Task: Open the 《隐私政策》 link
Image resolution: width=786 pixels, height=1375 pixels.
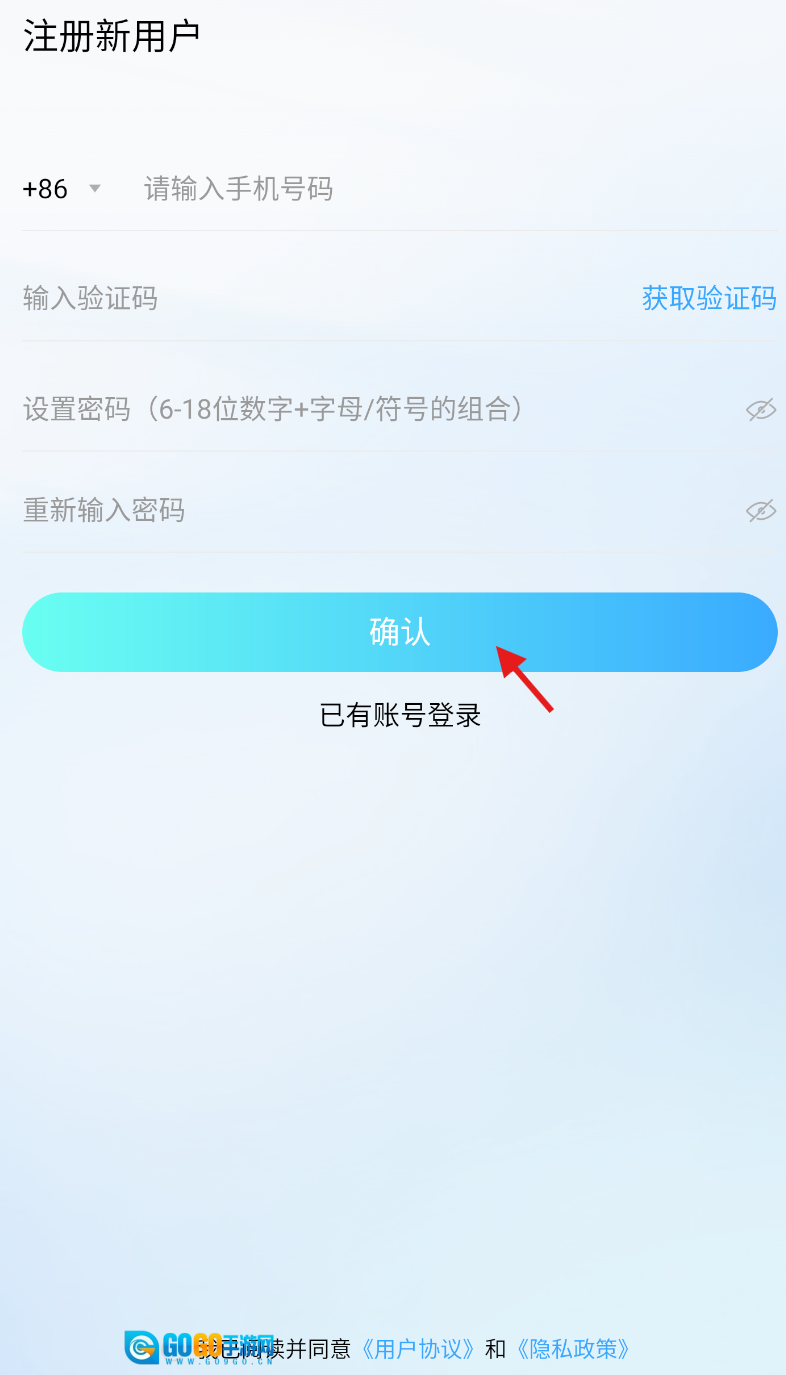Action: (x=573, y=1348)
